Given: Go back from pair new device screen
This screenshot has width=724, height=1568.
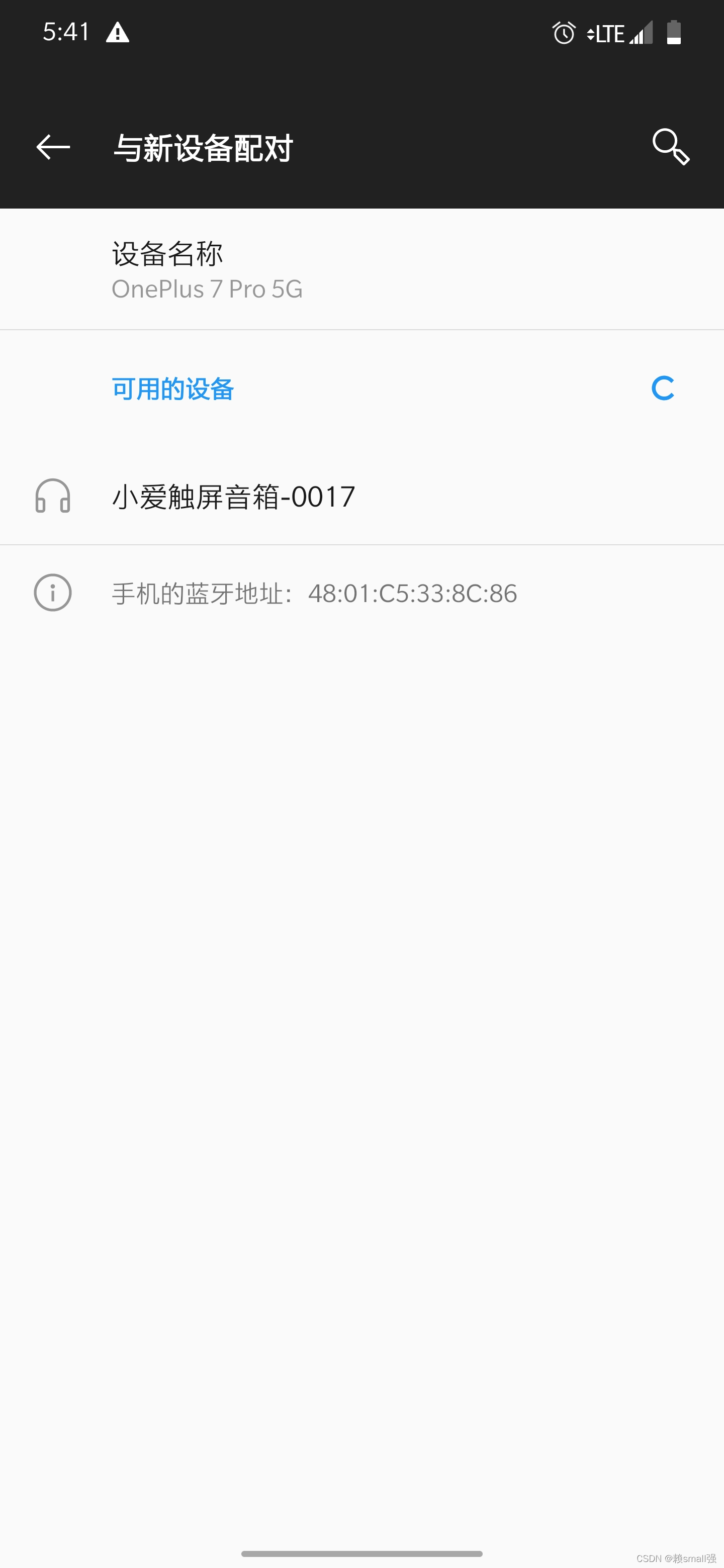Looking at the screenshot, I should (53, 147).
